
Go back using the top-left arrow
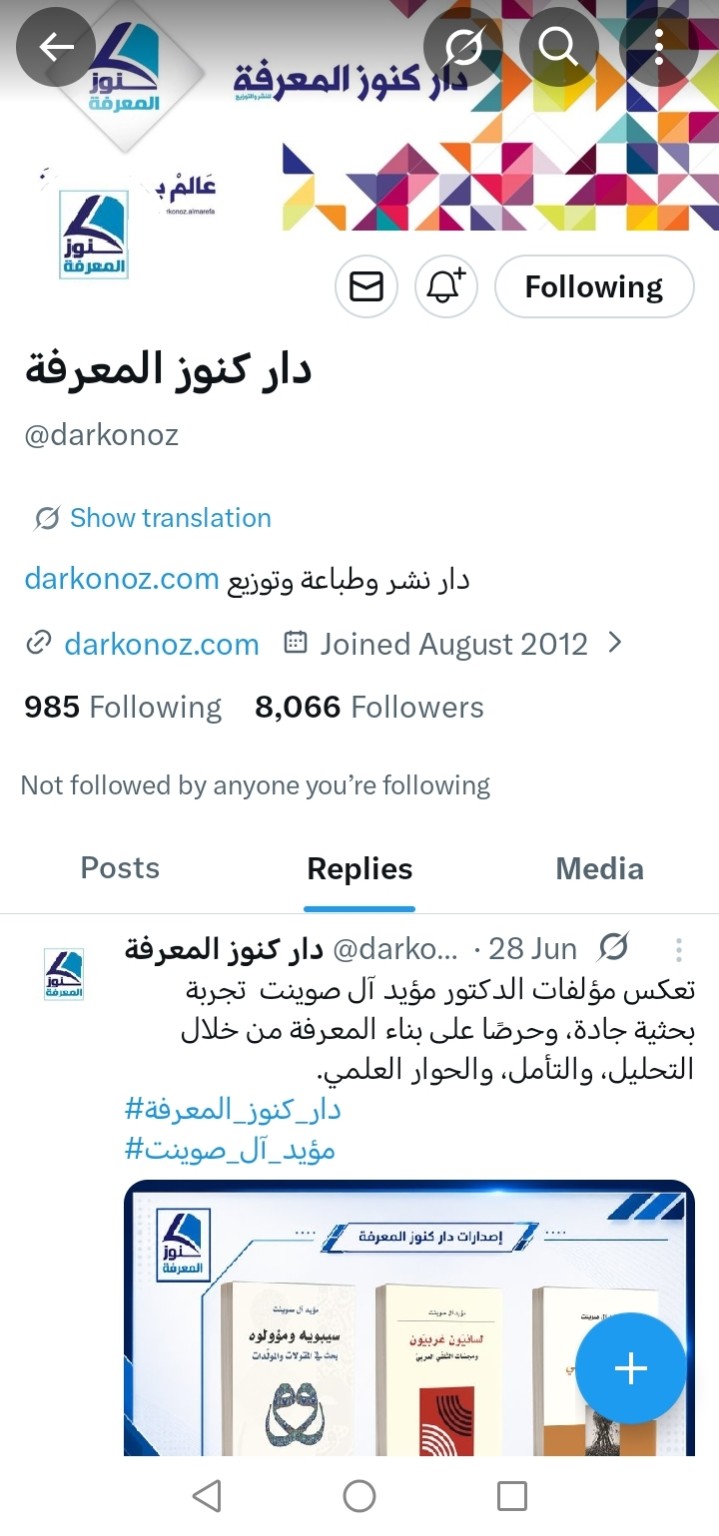56,47
